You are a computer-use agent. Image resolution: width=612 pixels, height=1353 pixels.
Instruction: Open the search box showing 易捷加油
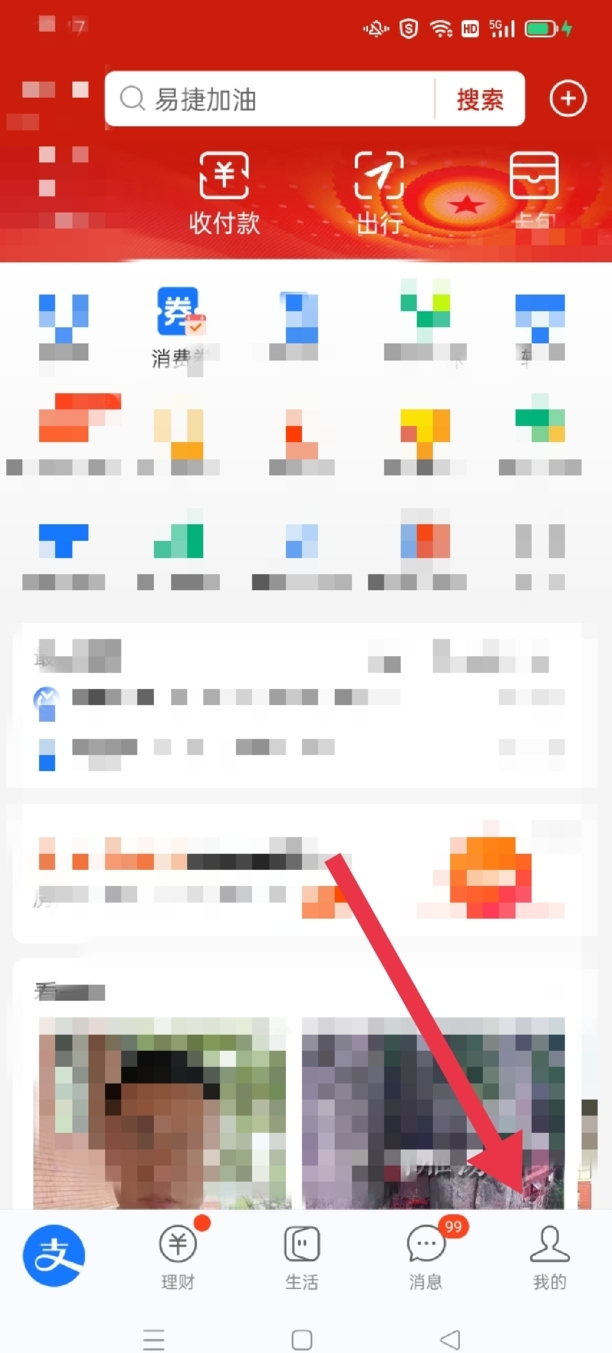[270, 99]
